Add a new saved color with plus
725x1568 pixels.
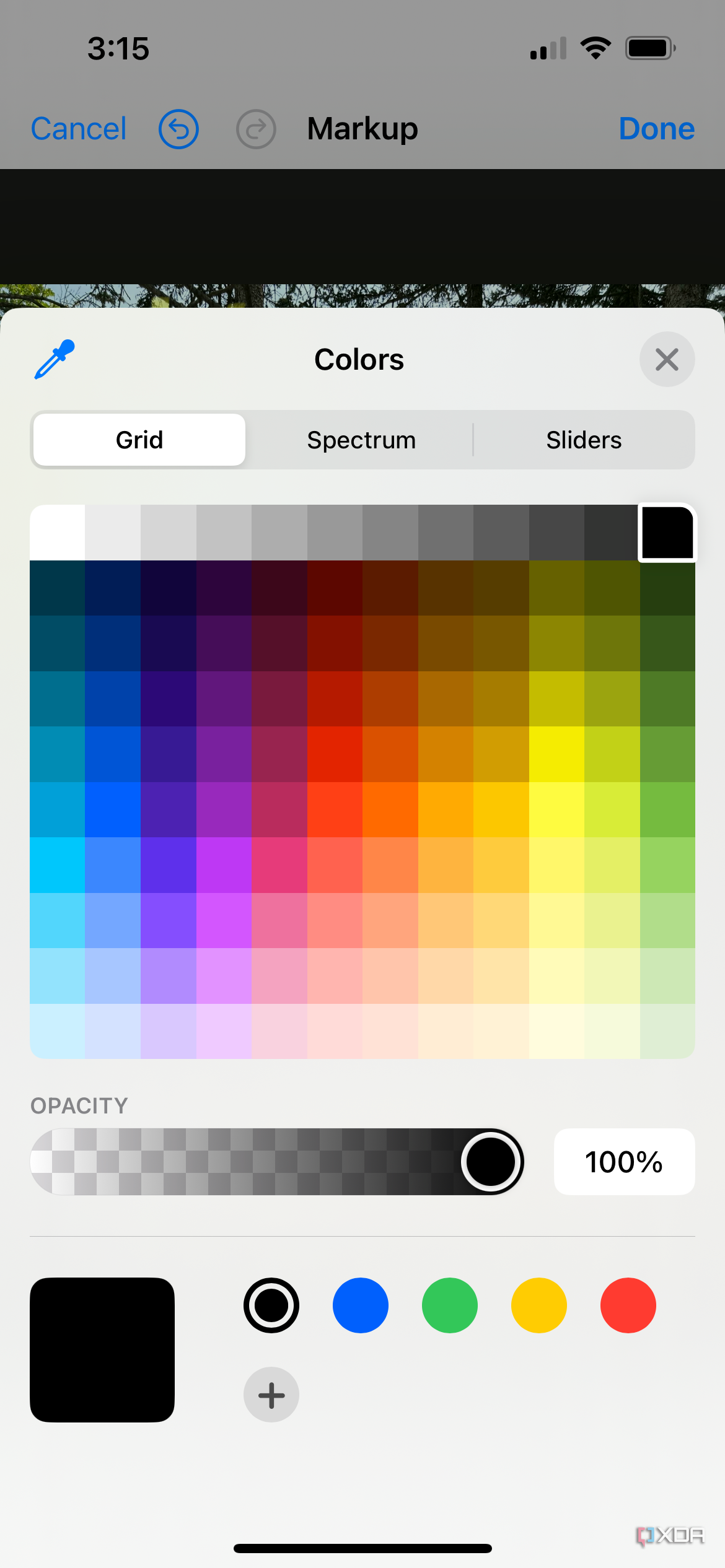pyautogui.click(x=271, y=1395)
